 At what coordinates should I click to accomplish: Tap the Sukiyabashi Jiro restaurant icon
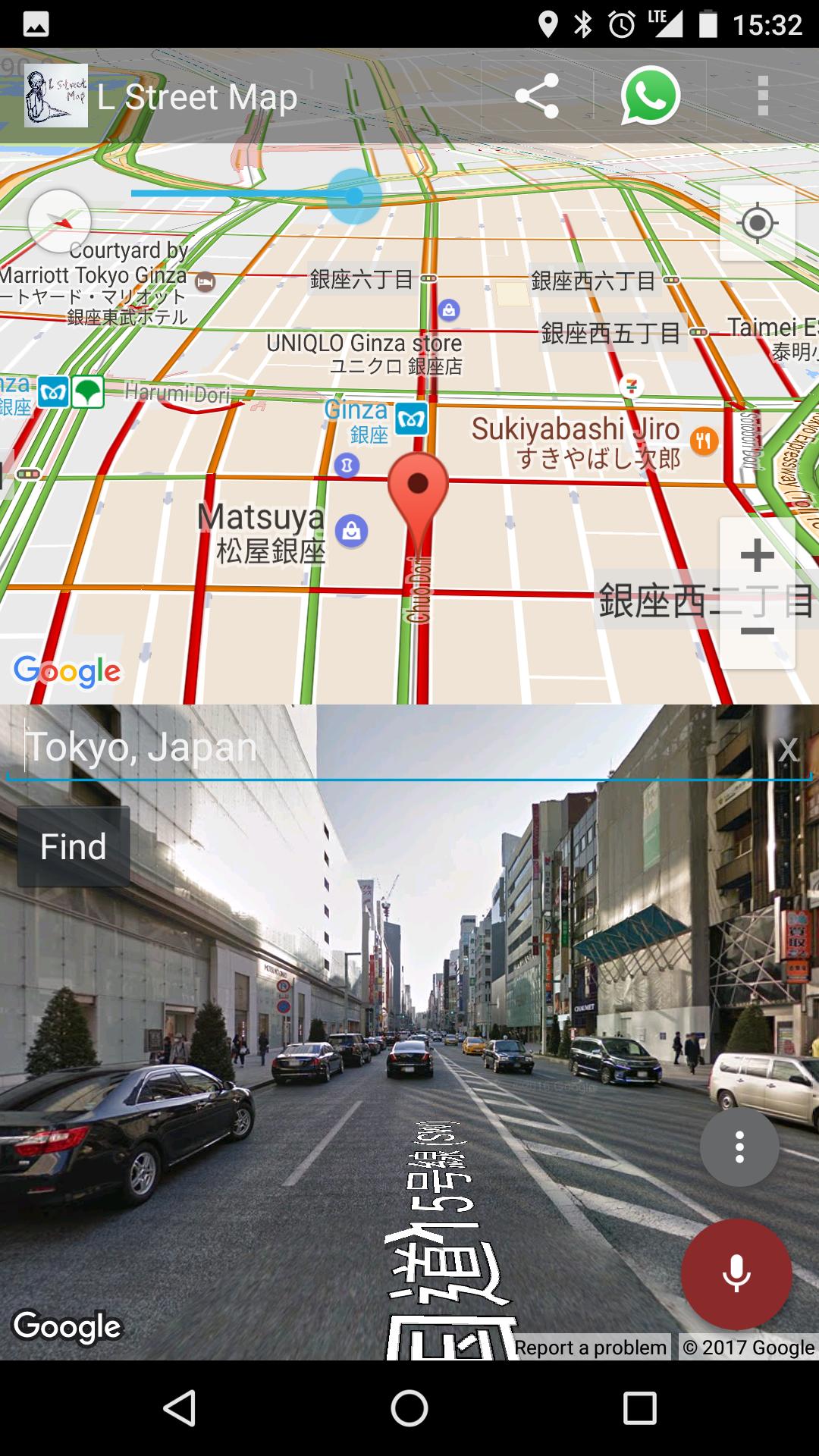pos(703,440)
